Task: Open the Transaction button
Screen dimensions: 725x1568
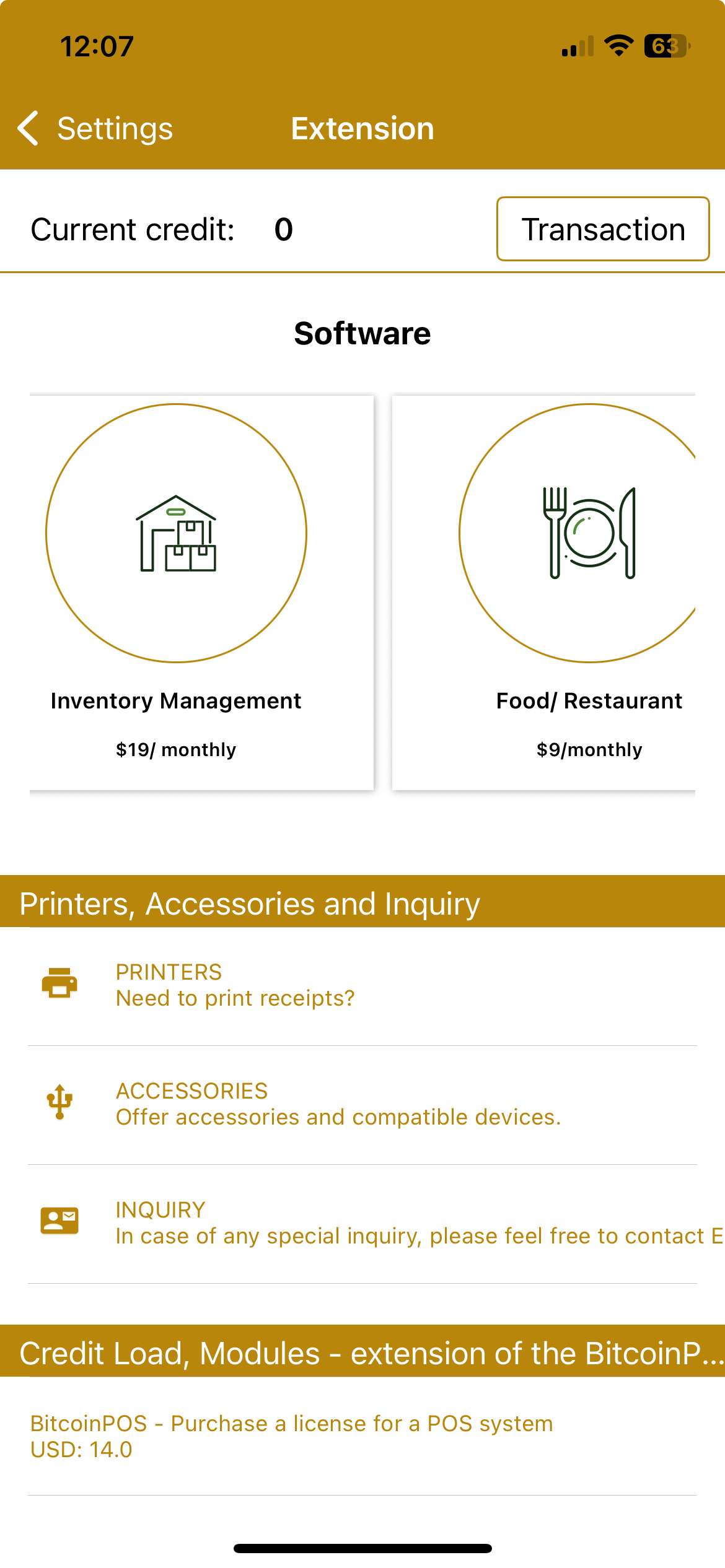Action: pyautogui.click(x=602, y=229)
